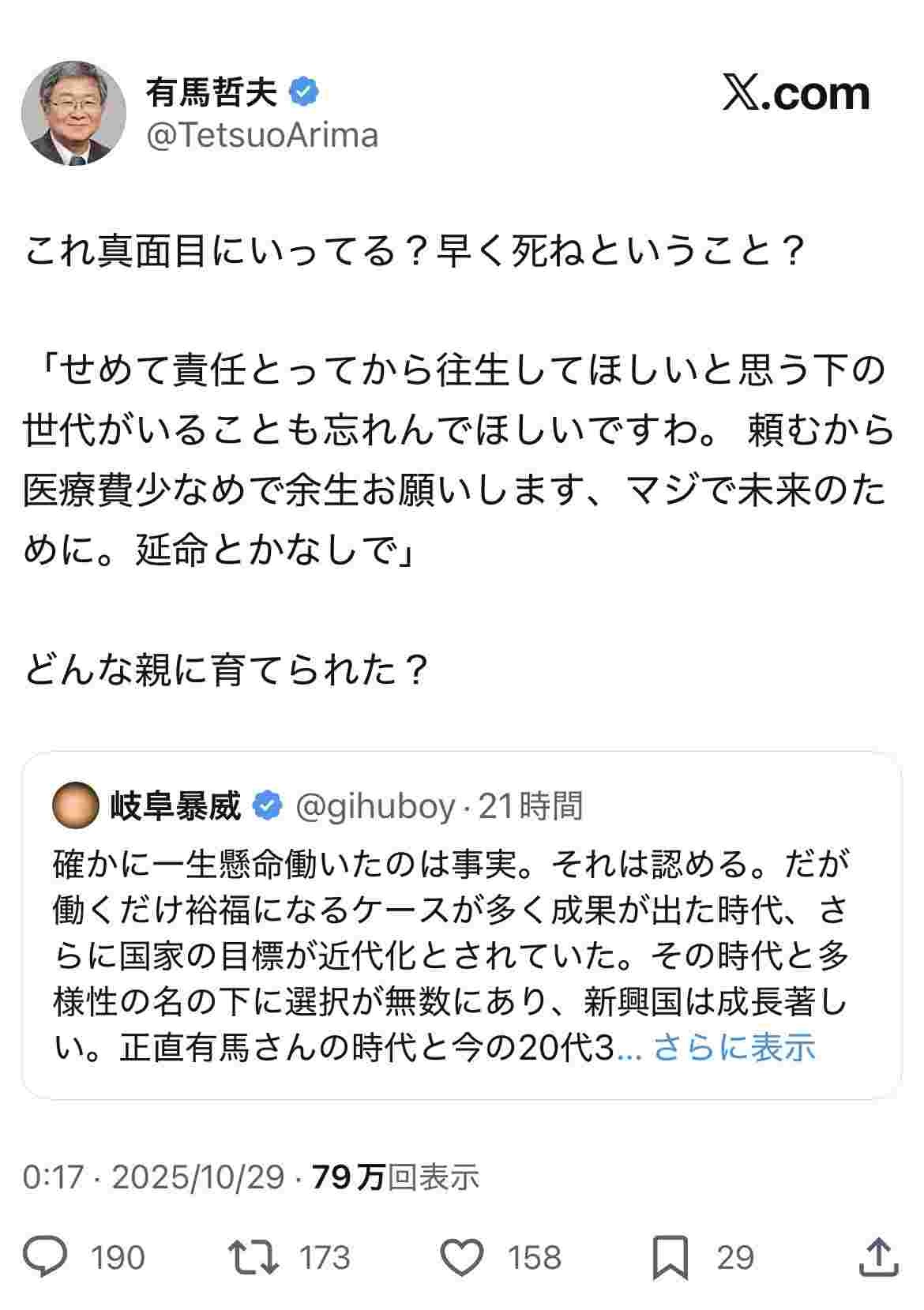Open the @TetsuoArima profile handle
The width and height of the screenshot is (924, 1310).
coord(262,136)
